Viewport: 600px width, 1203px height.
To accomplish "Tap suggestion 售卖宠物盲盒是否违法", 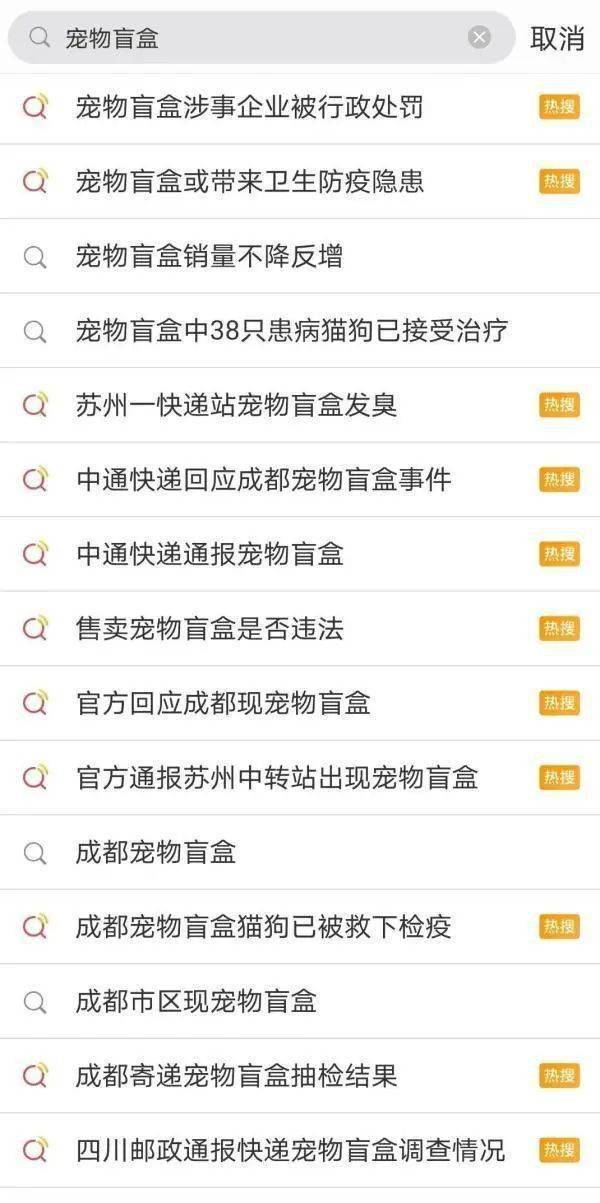I will (210, 628).
